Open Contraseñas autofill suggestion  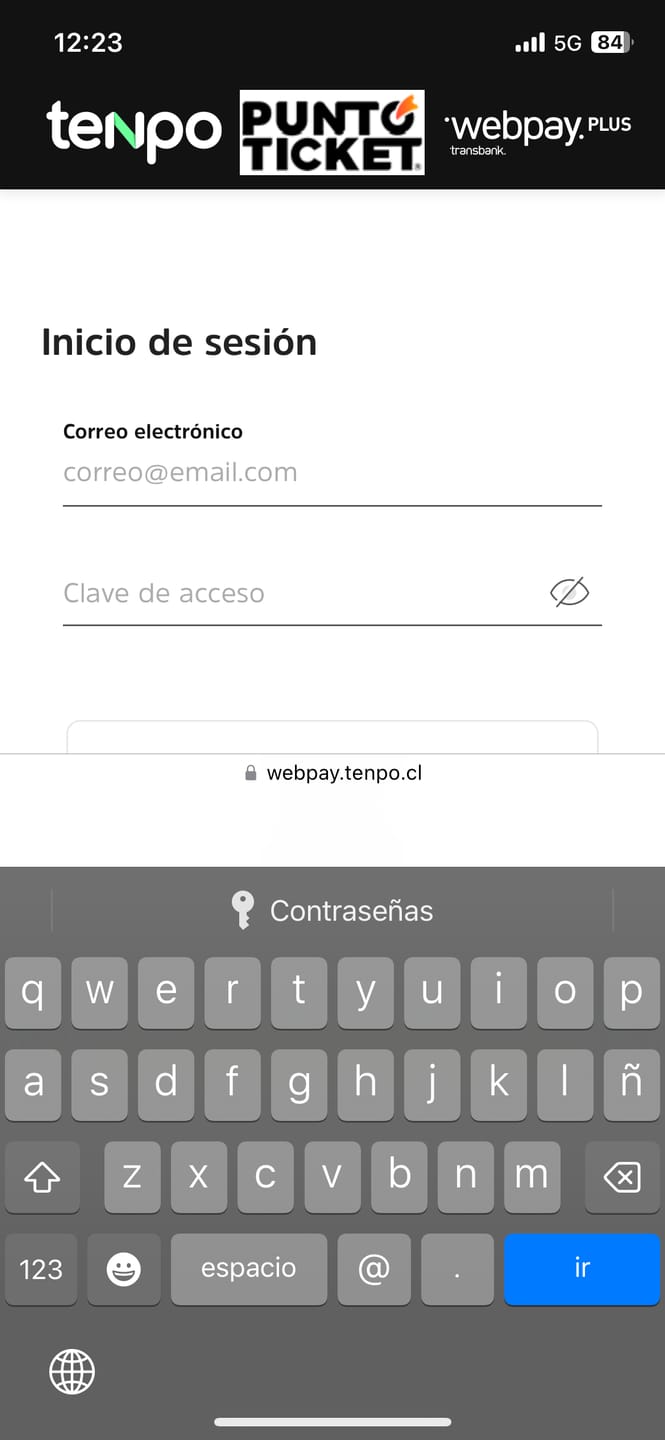[x=332, y=911]
